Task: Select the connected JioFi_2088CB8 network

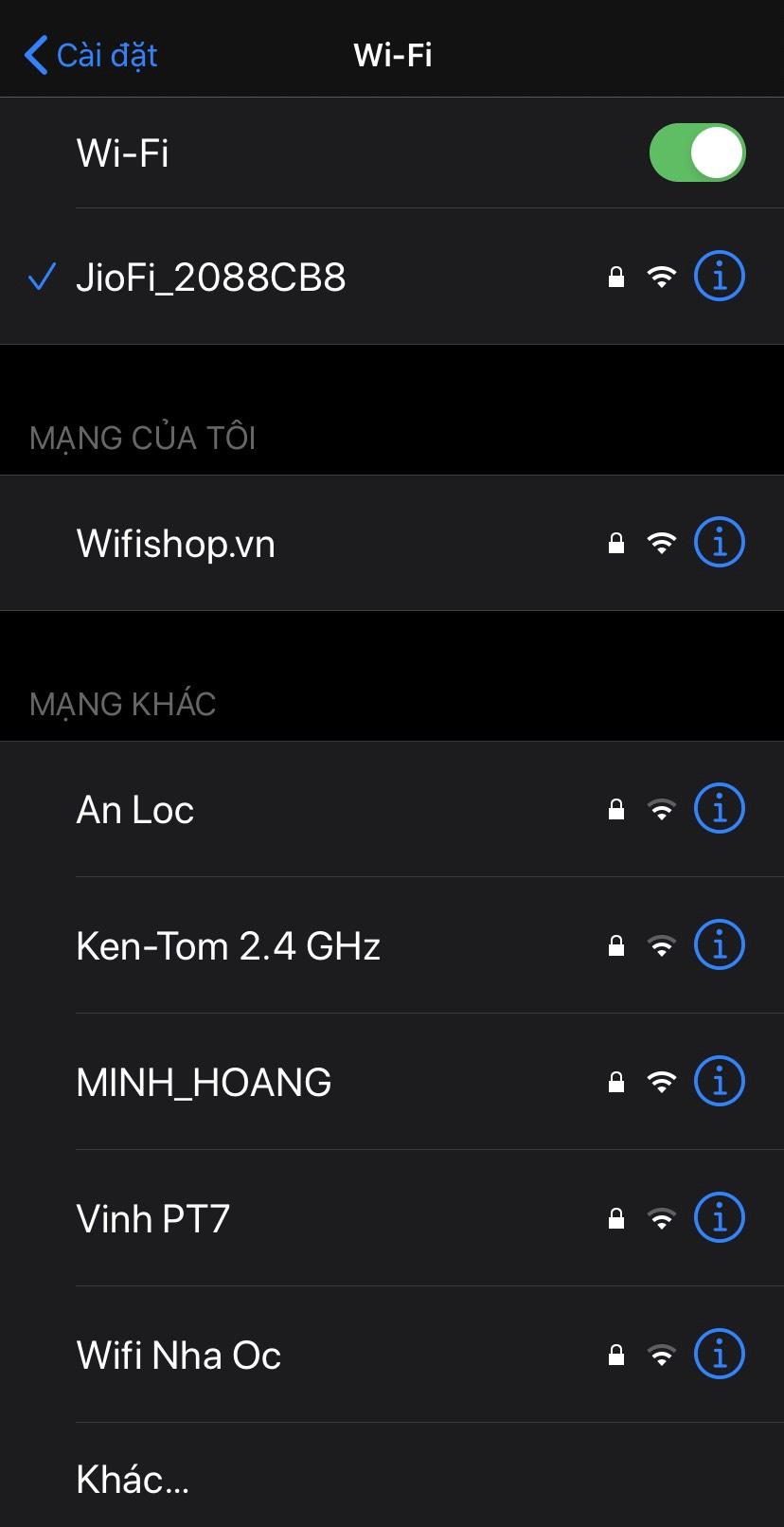Action: coord(210,278)
